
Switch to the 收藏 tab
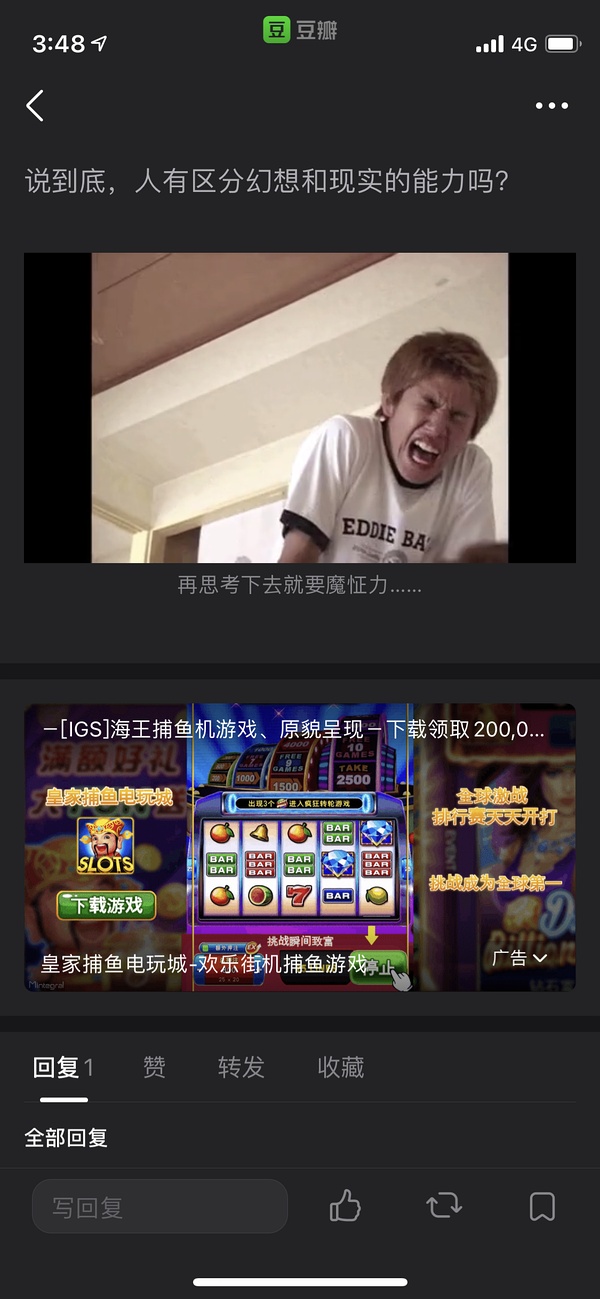coord(340,1067)
